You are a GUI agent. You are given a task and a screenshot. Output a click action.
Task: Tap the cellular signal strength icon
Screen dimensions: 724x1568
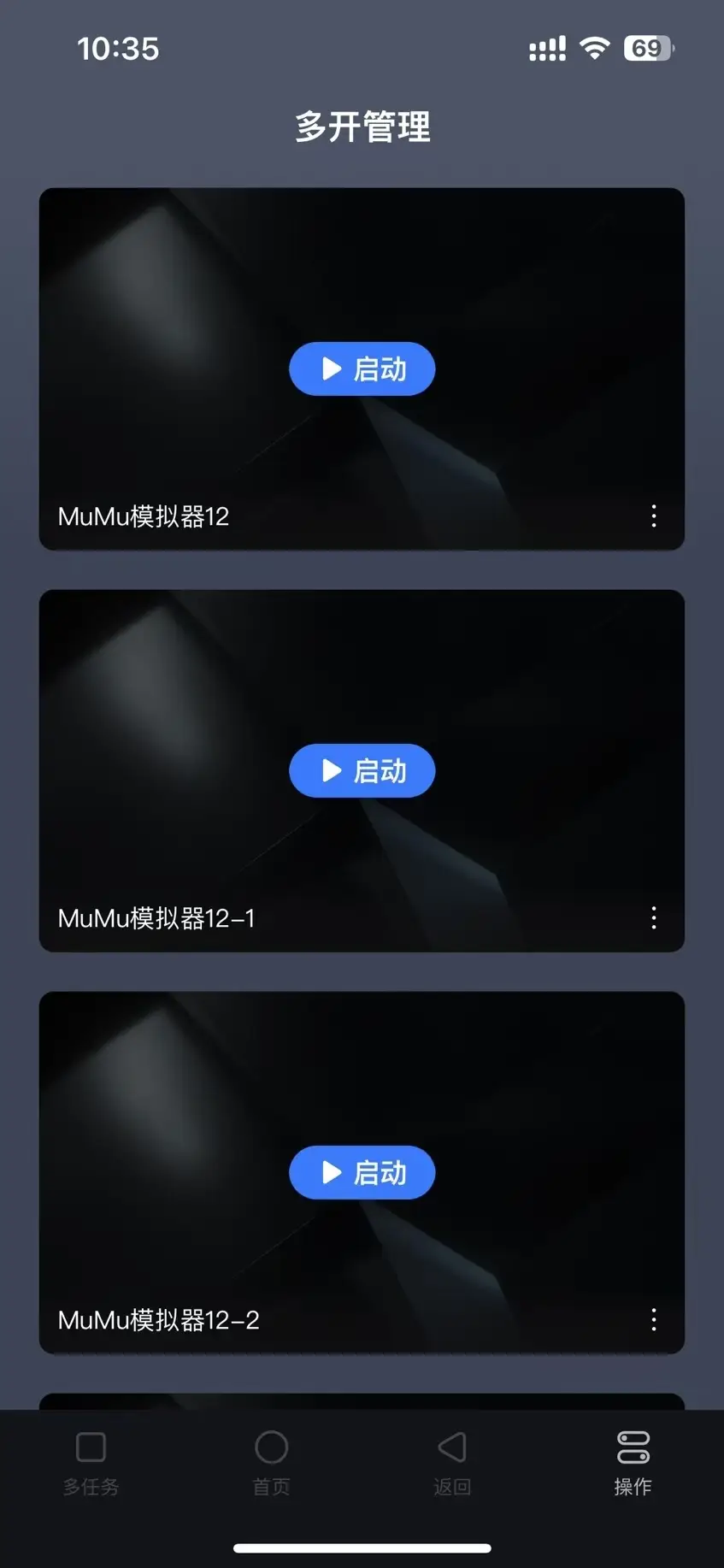547,48
